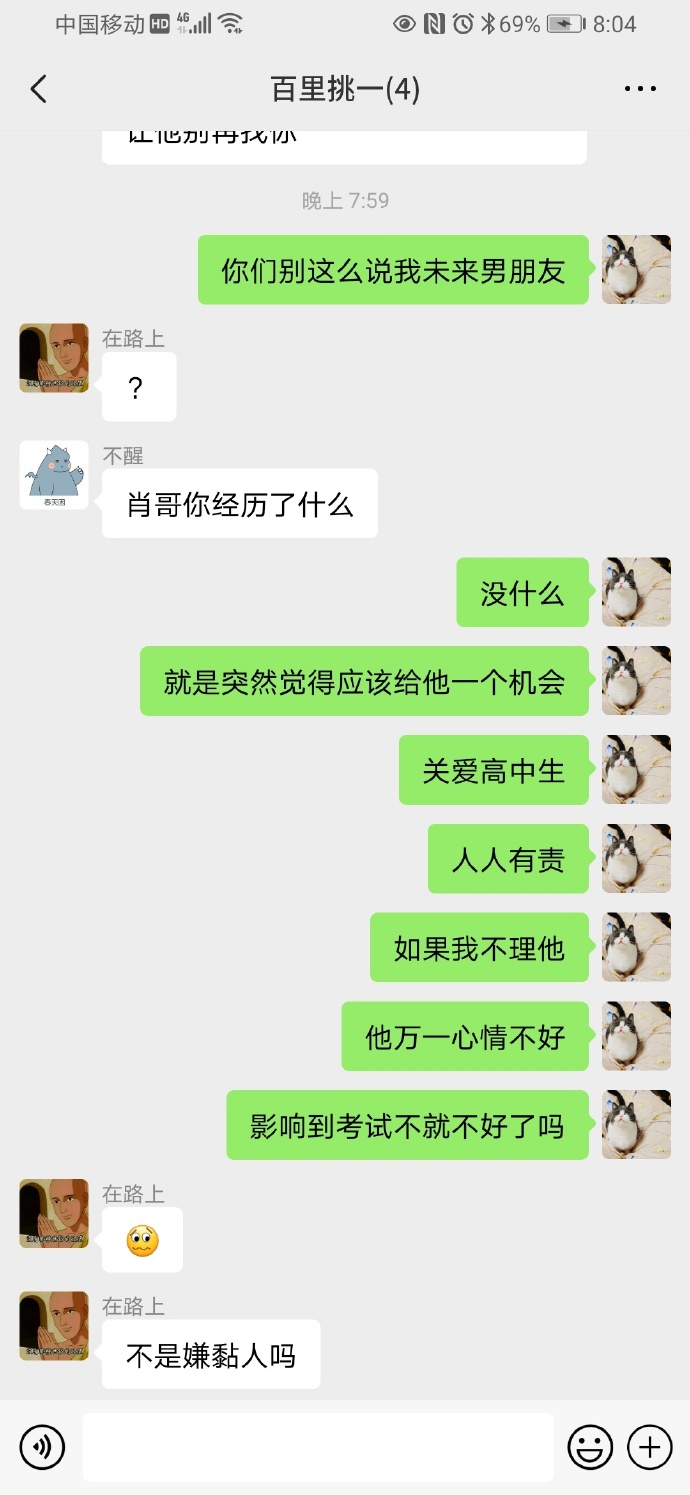
Task: Open the emoji sticker panel
Action: pyautogui.click(x=590, y=1447)
